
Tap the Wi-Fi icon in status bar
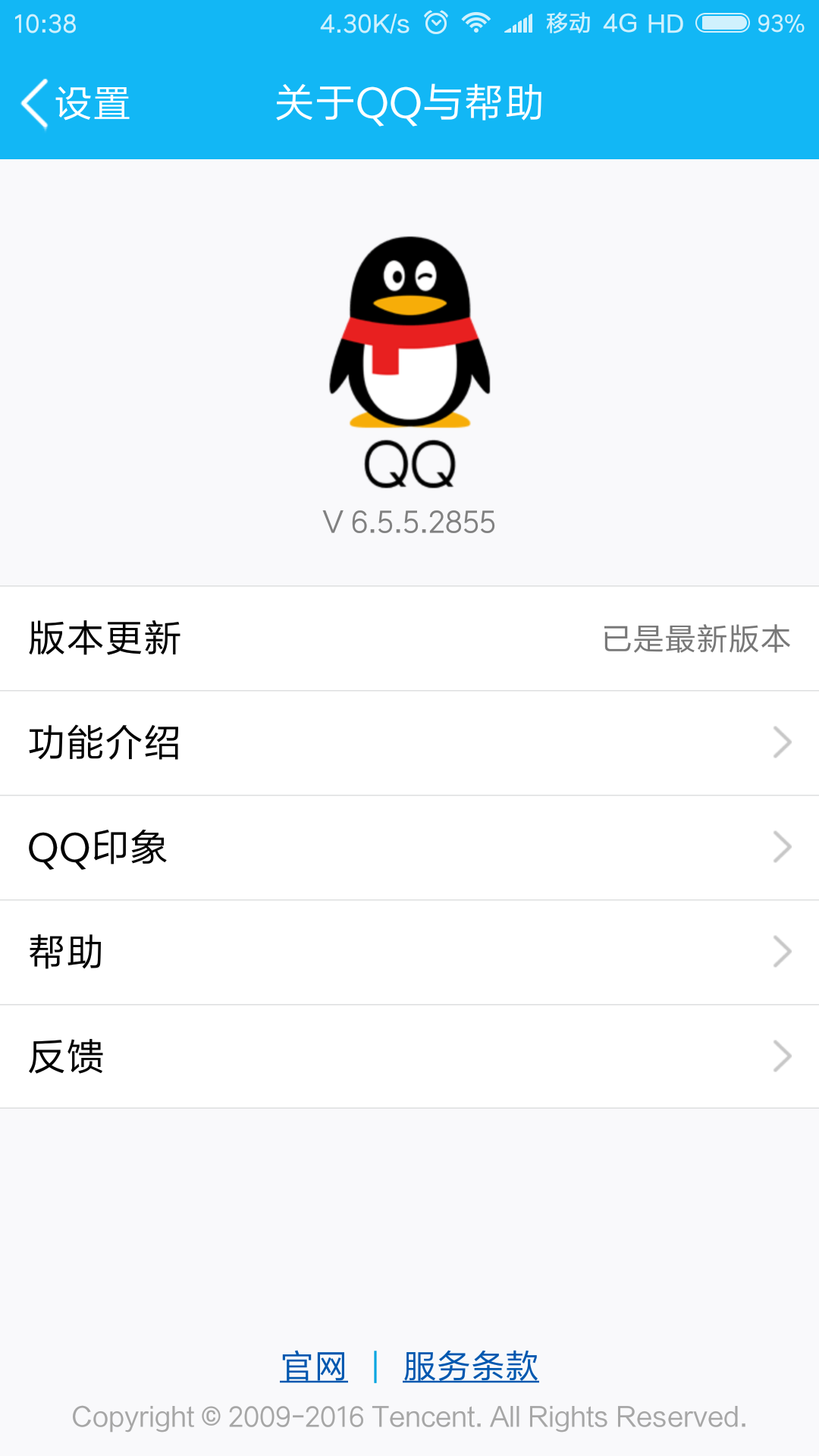click(476, 23)
